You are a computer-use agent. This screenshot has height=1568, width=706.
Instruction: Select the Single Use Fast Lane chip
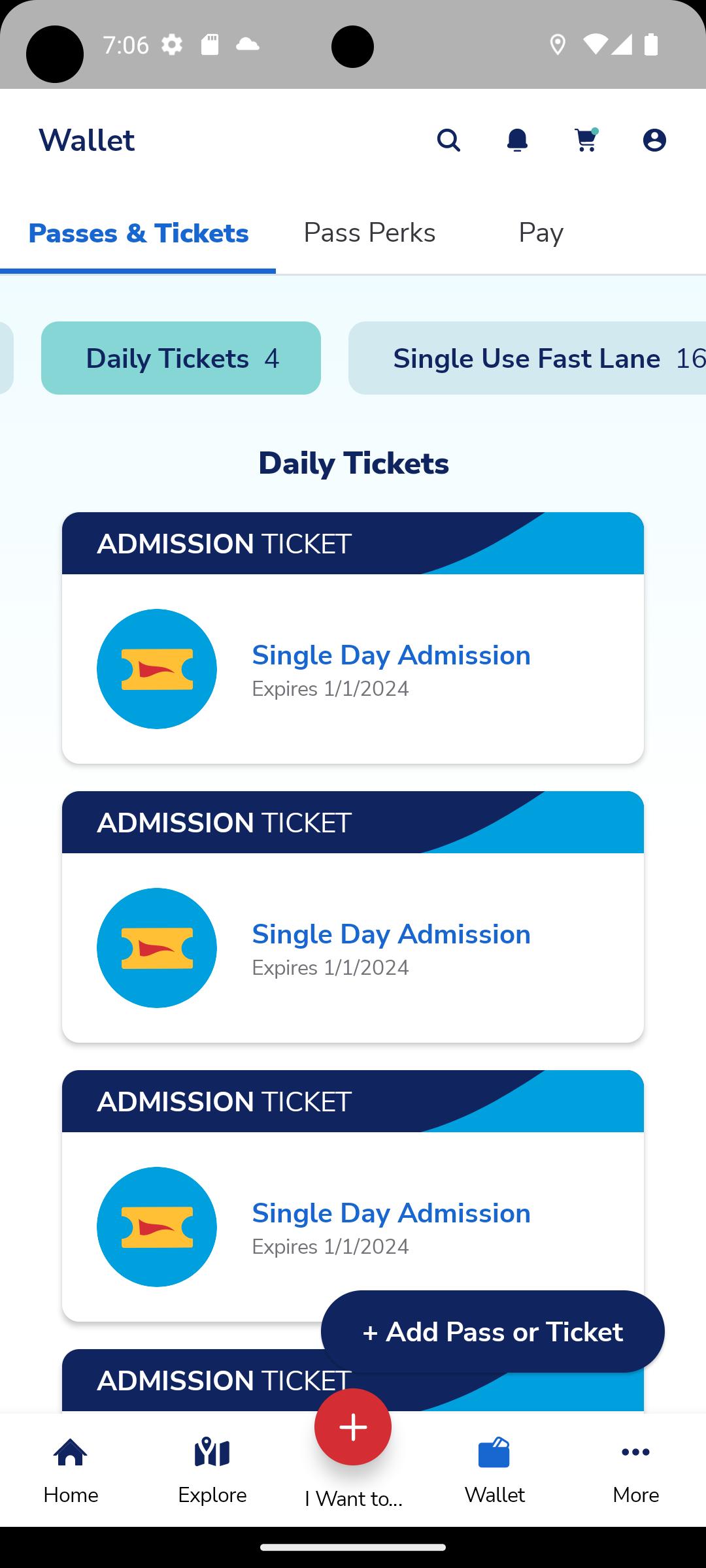click(527, 358)
